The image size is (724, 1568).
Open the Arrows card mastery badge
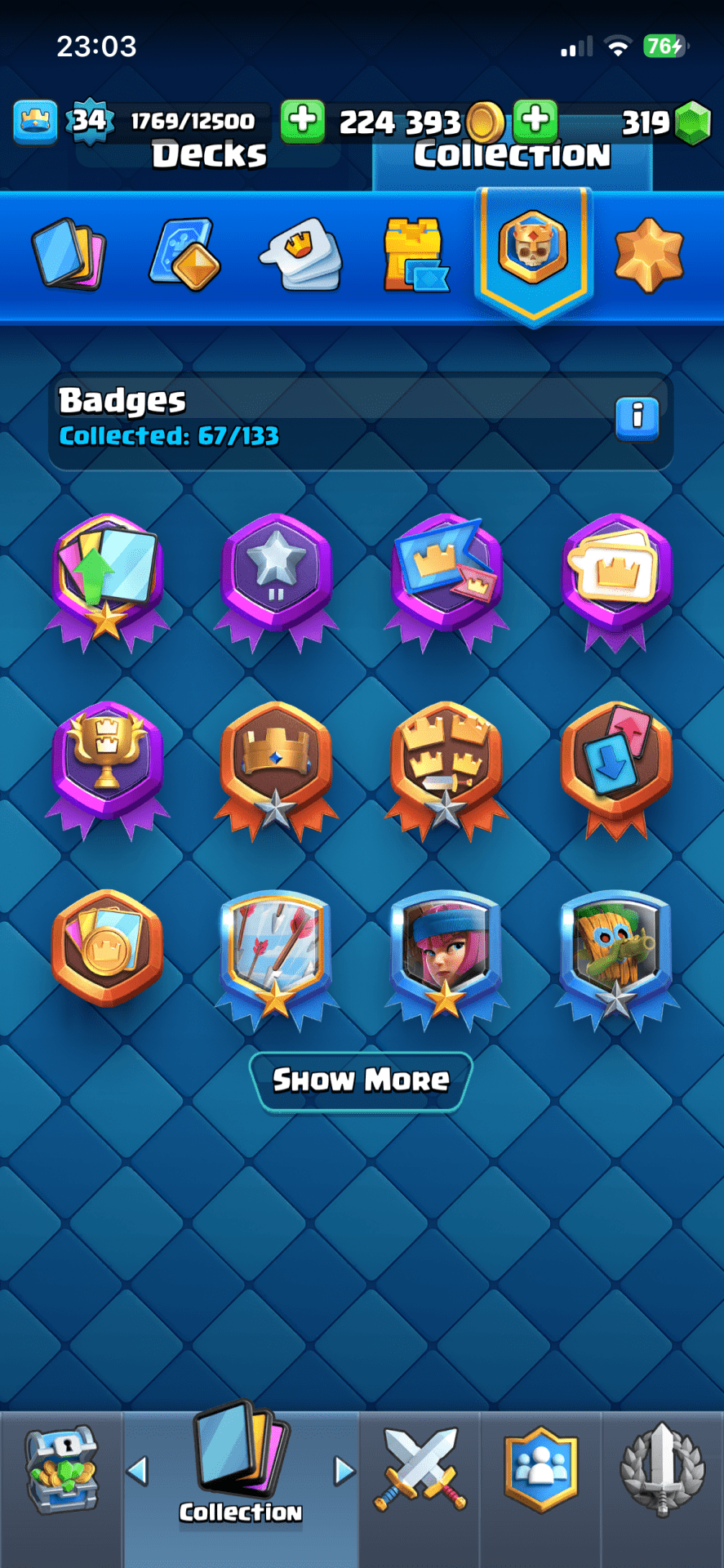tap(276, 951)
